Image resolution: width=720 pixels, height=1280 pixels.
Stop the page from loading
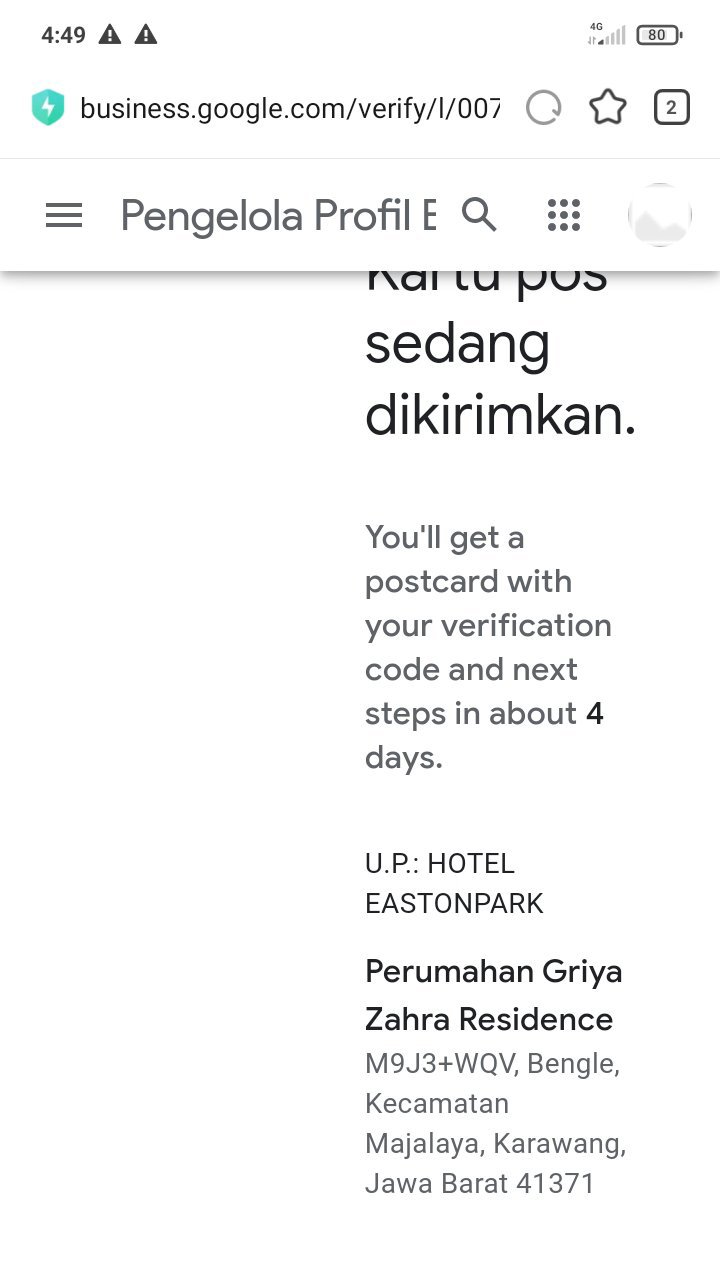point(543,107)
